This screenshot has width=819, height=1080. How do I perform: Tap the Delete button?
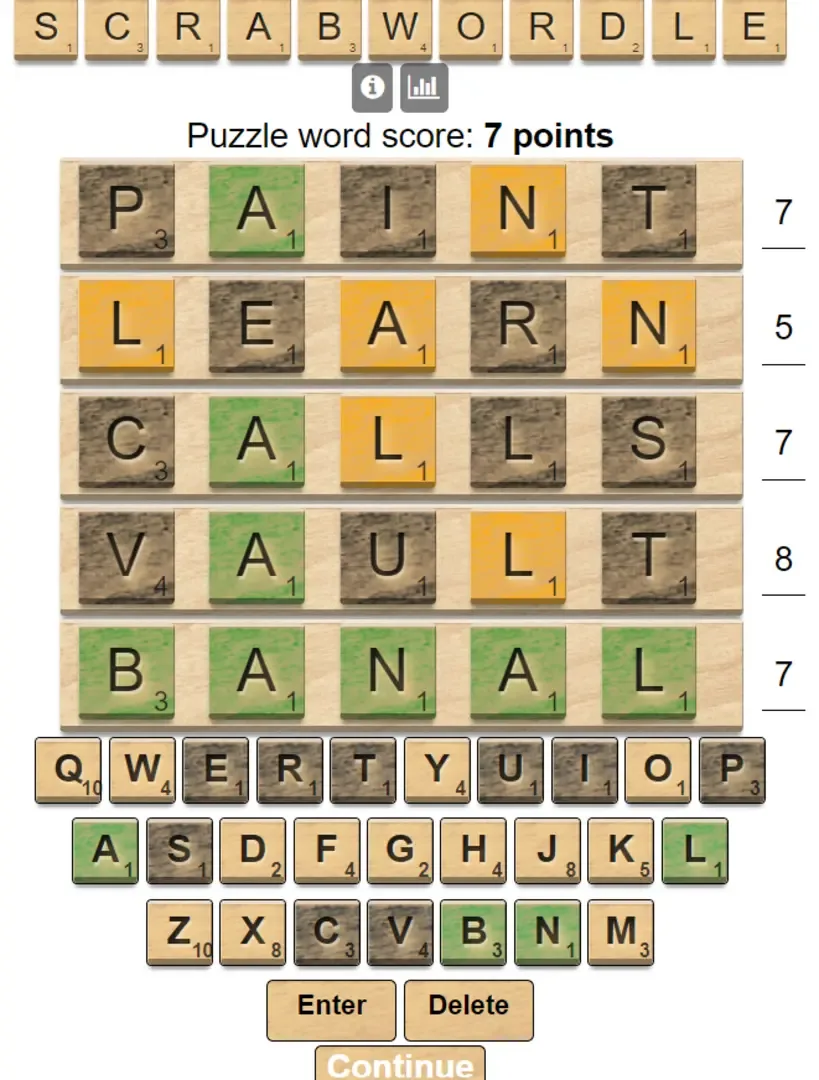point(469,1008)
